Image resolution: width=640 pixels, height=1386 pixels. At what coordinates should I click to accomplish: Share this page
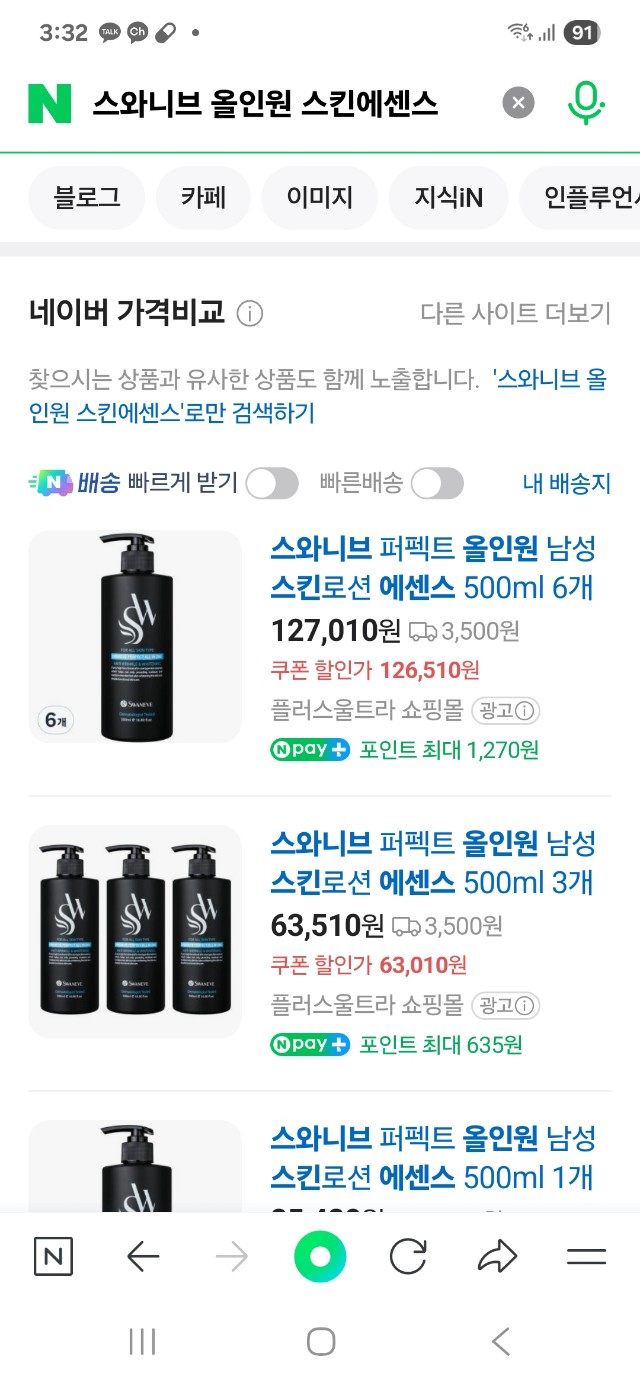click(497, 1257)
